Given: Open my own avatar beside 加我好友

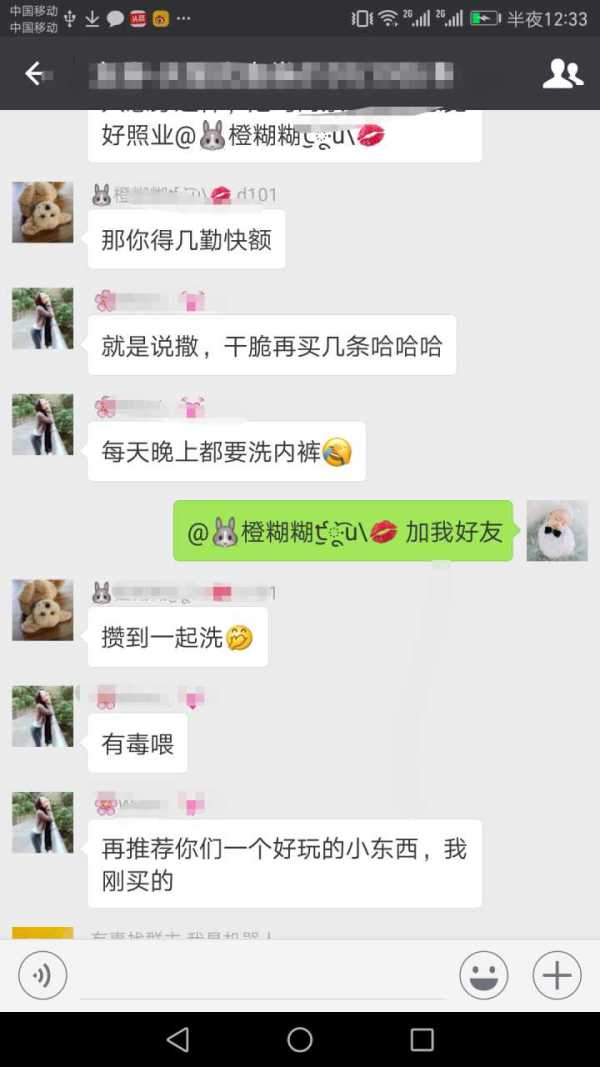Looking at the screenshot, I should tap(557, 530).
